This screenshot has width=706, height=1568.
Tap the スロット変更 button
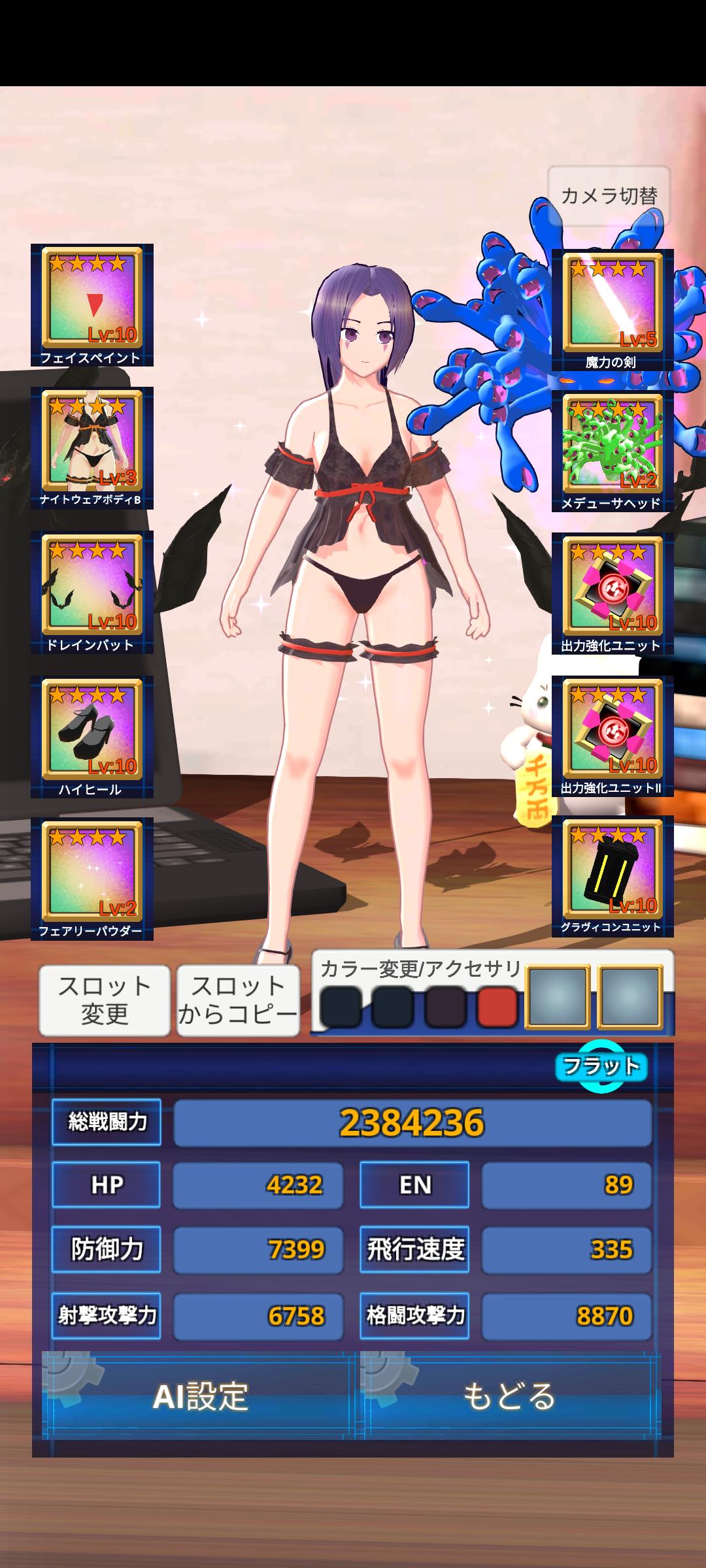click(x=105, y=1000)
